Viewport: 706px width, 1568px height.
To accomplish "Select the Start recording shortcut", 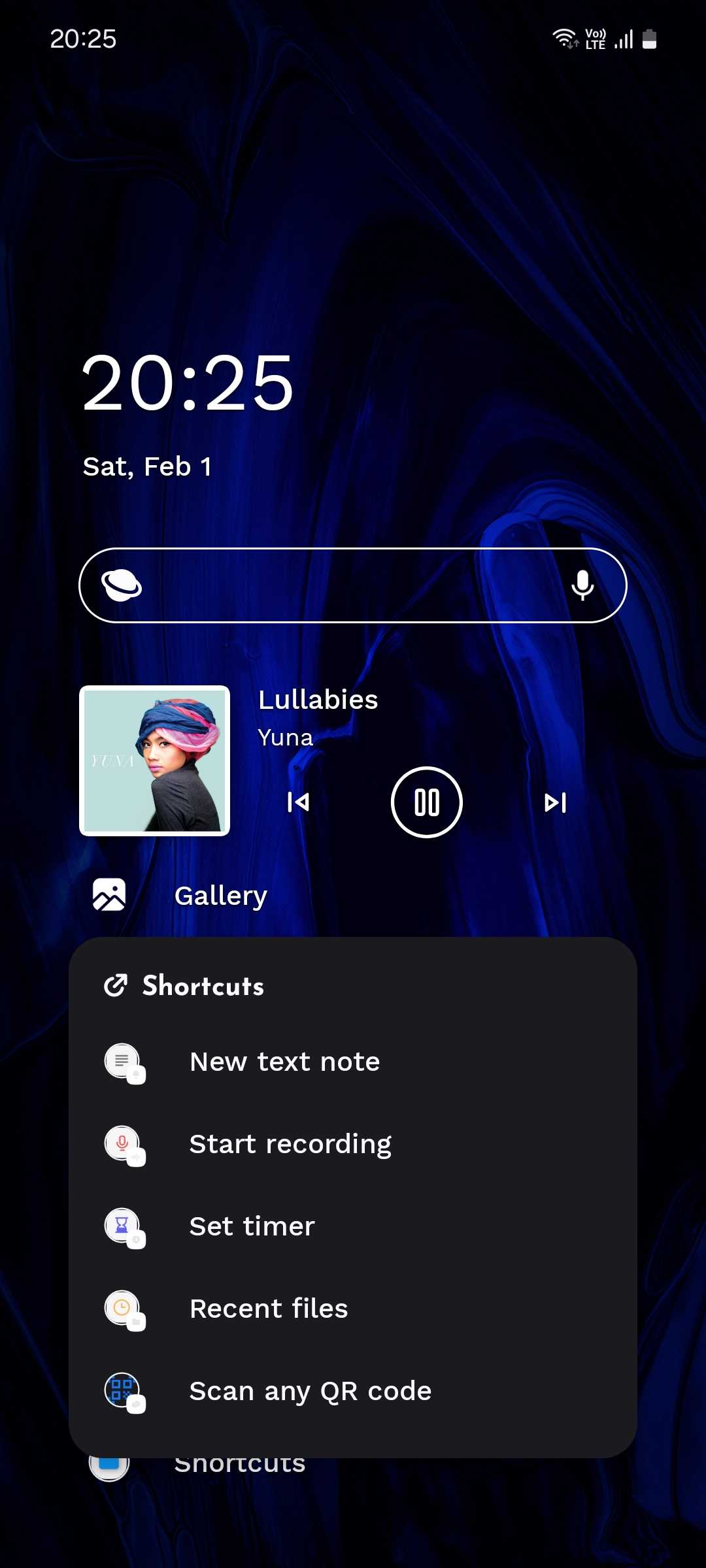I will (x=290, y=1144).
